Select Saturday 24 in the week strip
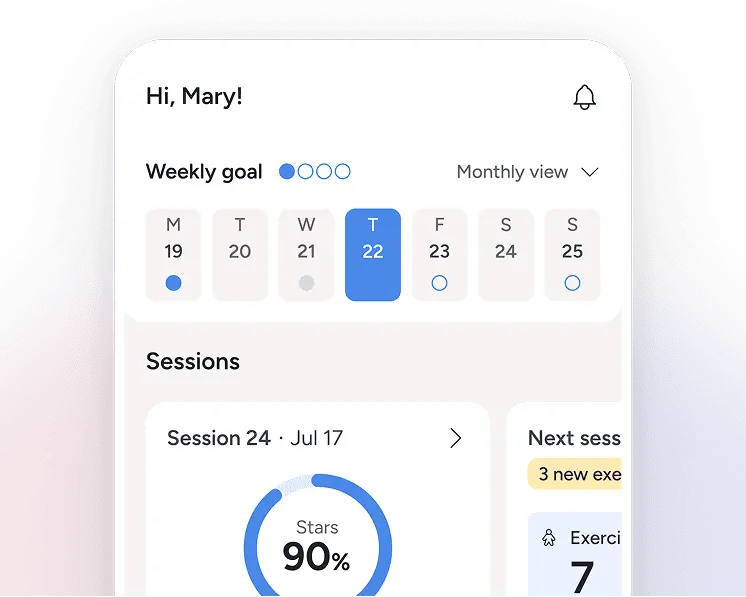This screenshot has height=597, width=746. point(506,254)
